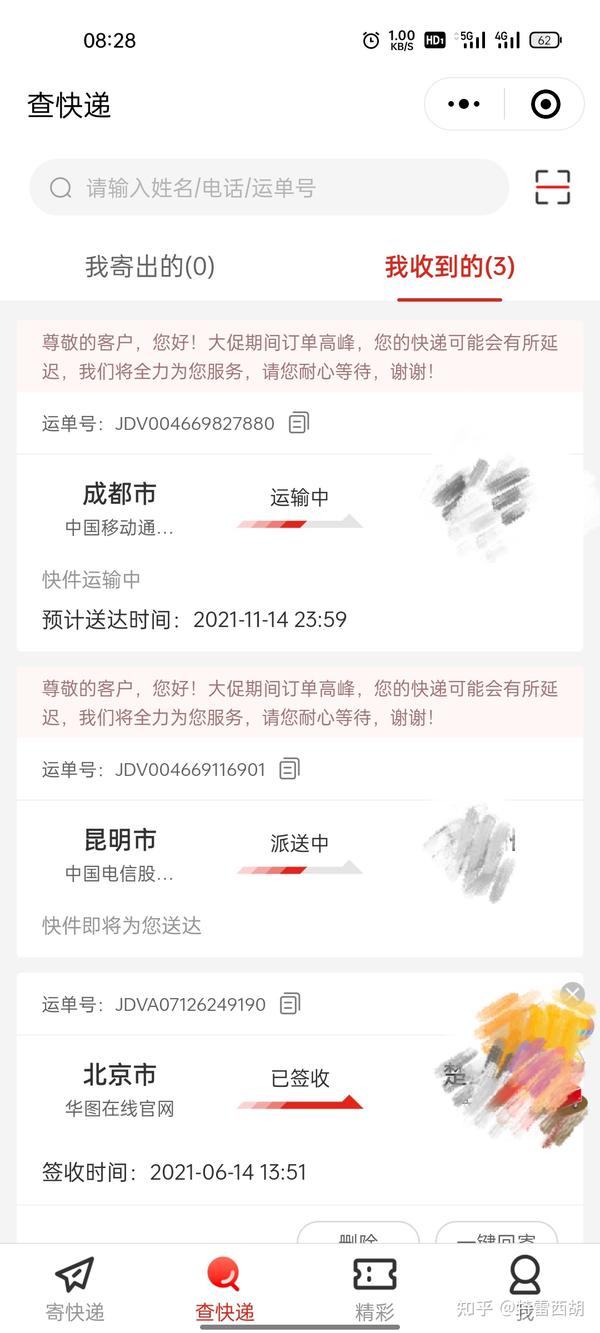
Task: Open the mini program more options menu
Action: pyautogui.click(x=464, y=104)
